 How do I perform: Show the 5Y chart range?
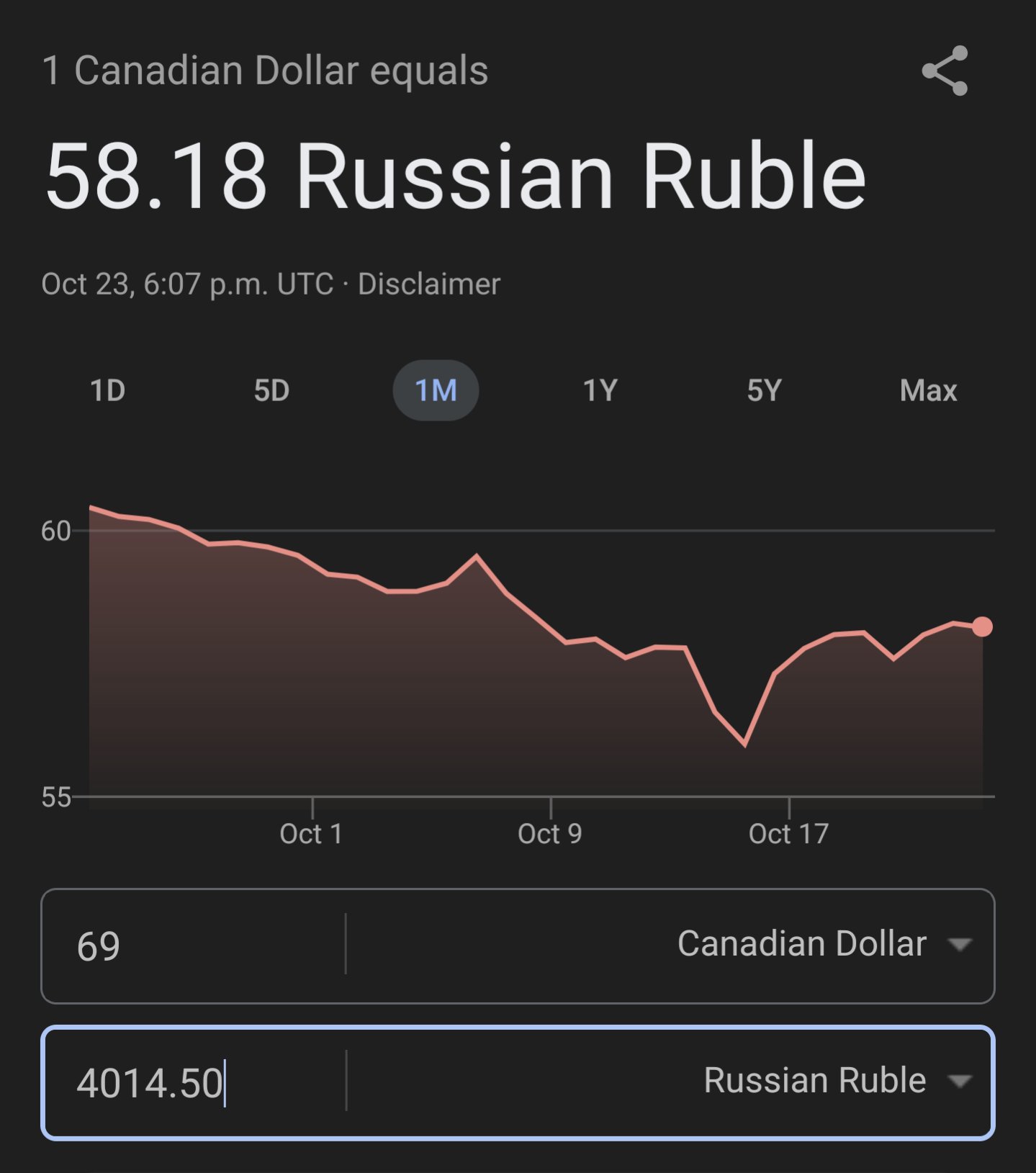(764, 390)
